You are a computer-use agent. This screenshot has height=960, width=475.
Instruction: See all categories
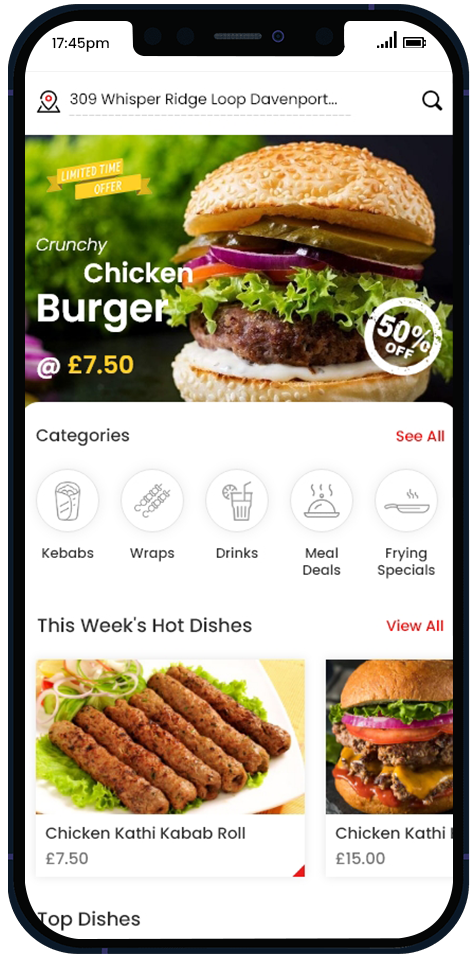pos(420,436)
